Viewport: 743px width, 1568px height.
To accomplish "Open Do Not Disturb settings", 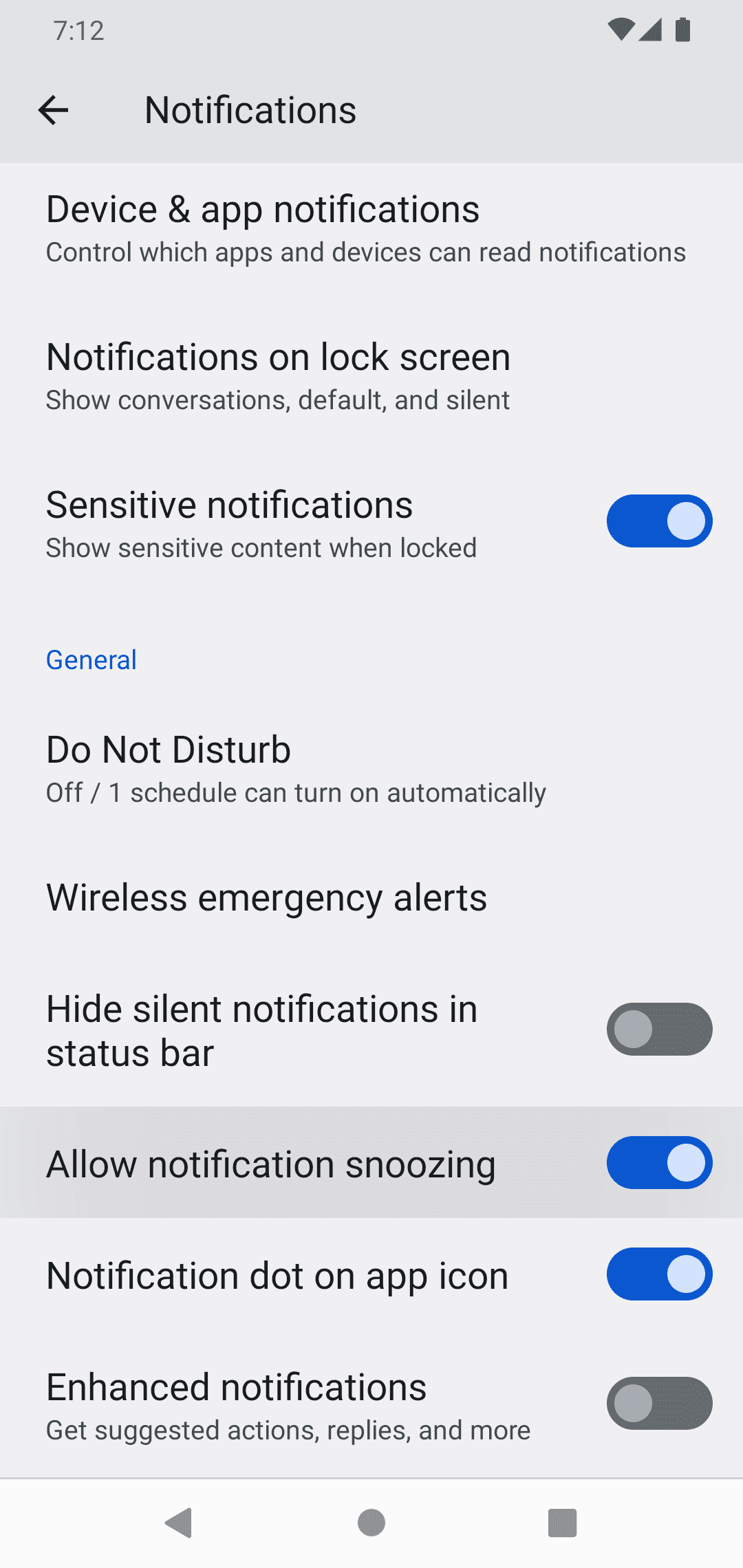I will [x=296, y=769].
